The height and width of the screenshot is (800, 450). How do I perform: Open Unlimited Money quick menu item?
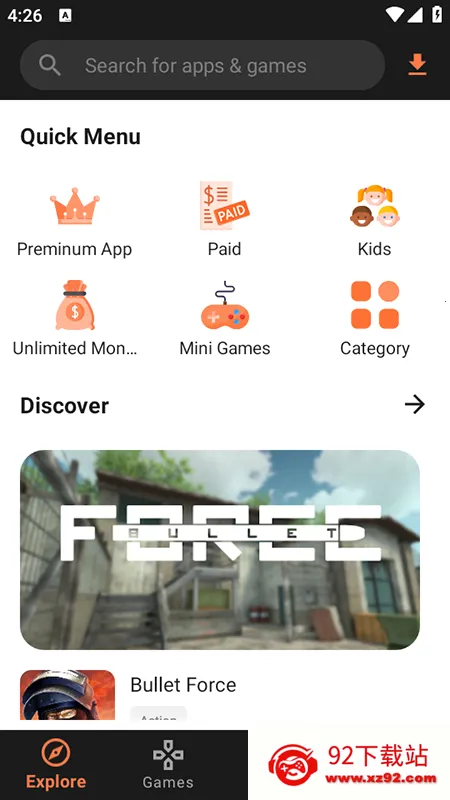pos(75,319)
